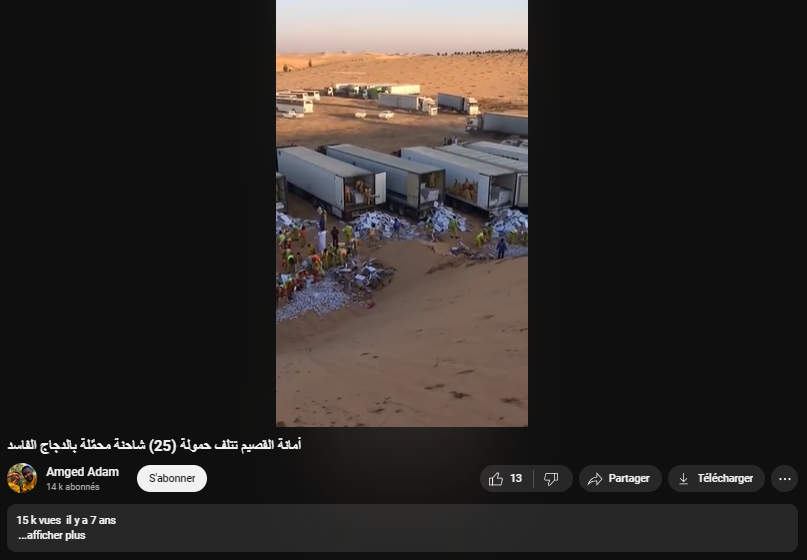807x560 pixels.
Task: Dislike this video
Action: pos(551,479)
